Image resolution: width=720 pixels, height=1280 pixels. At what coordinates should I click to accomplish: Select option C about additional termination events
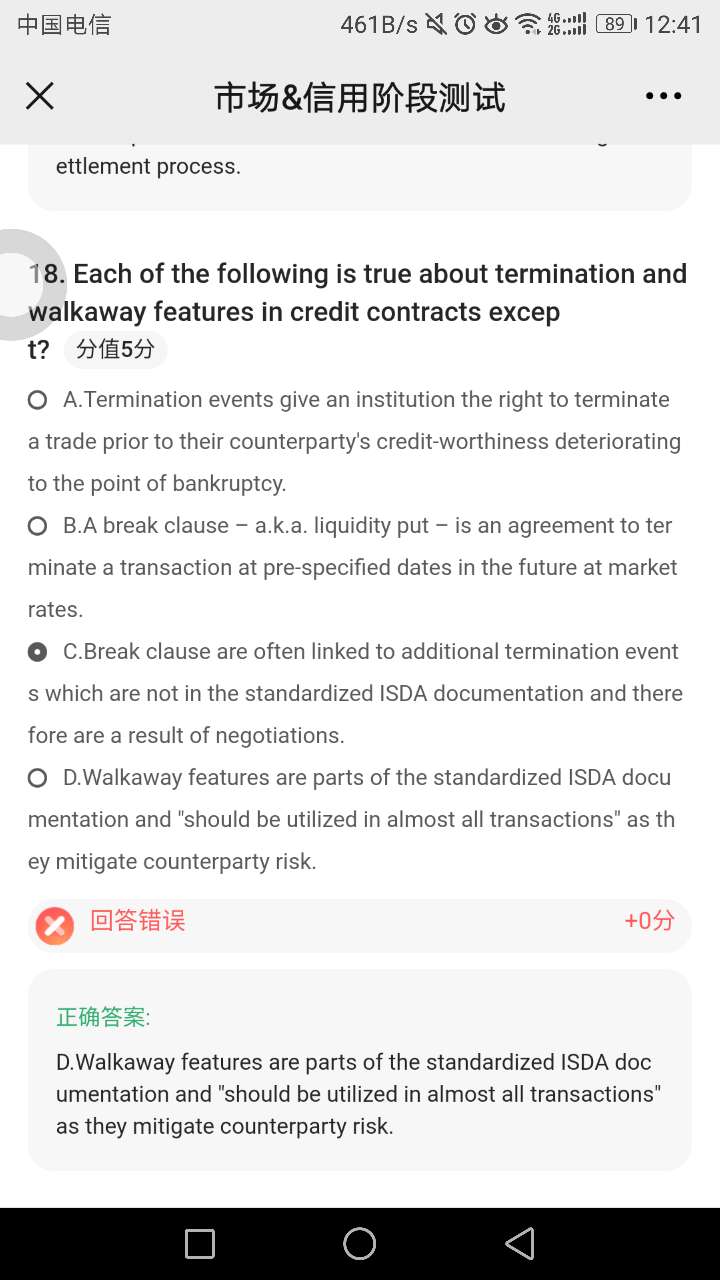pos(38,652)
